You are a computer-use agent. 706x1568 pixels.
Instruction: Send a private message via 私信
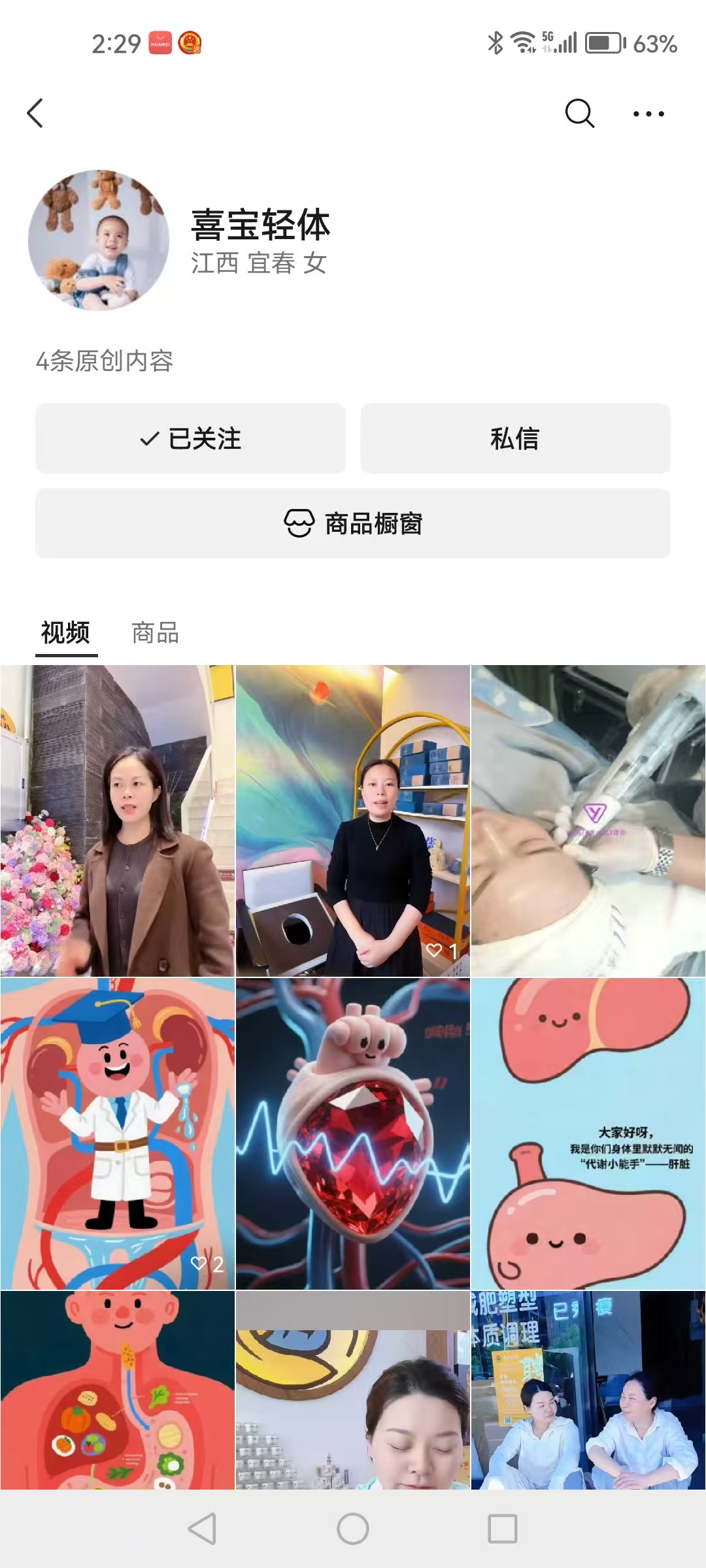pyautogui.click(x=515, y=438)
